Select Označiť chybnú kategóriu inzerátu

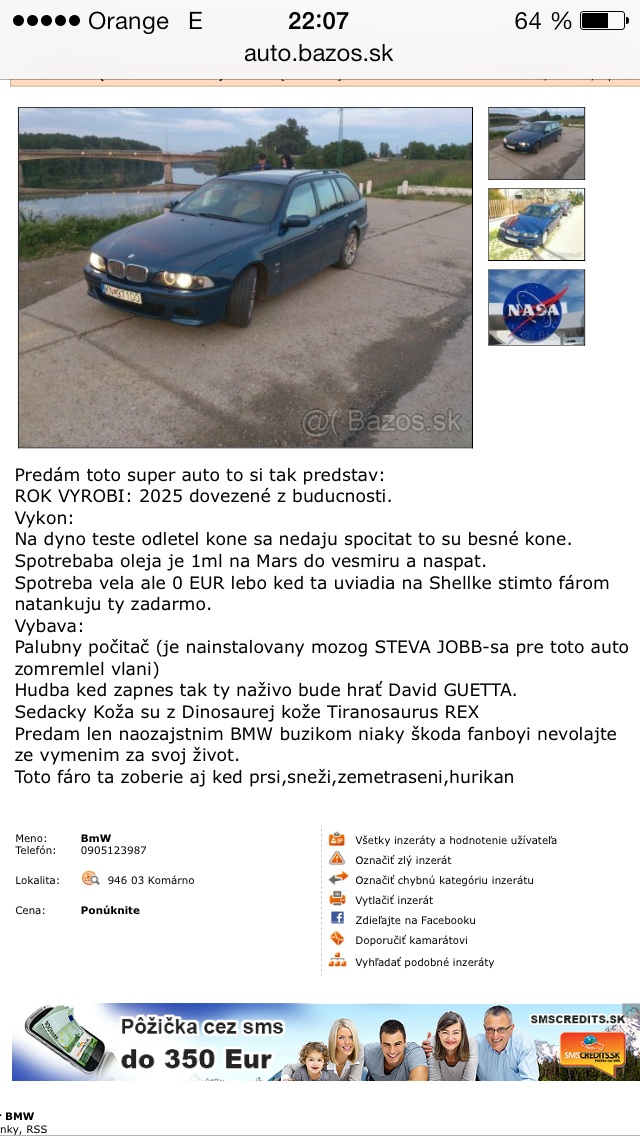coord(444,880)
